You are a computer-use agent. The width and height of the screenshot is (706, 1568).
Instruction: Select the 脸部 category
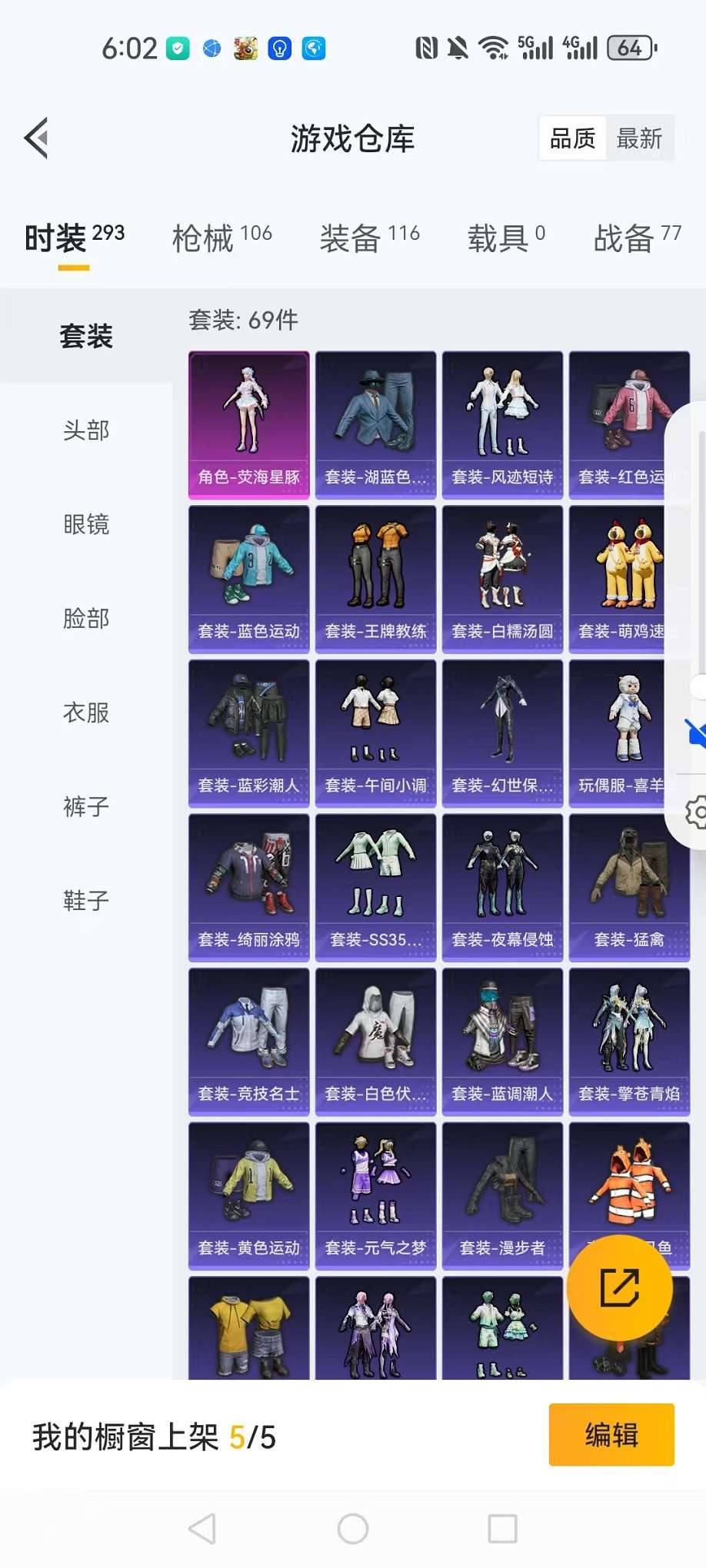tap(86, 619)
